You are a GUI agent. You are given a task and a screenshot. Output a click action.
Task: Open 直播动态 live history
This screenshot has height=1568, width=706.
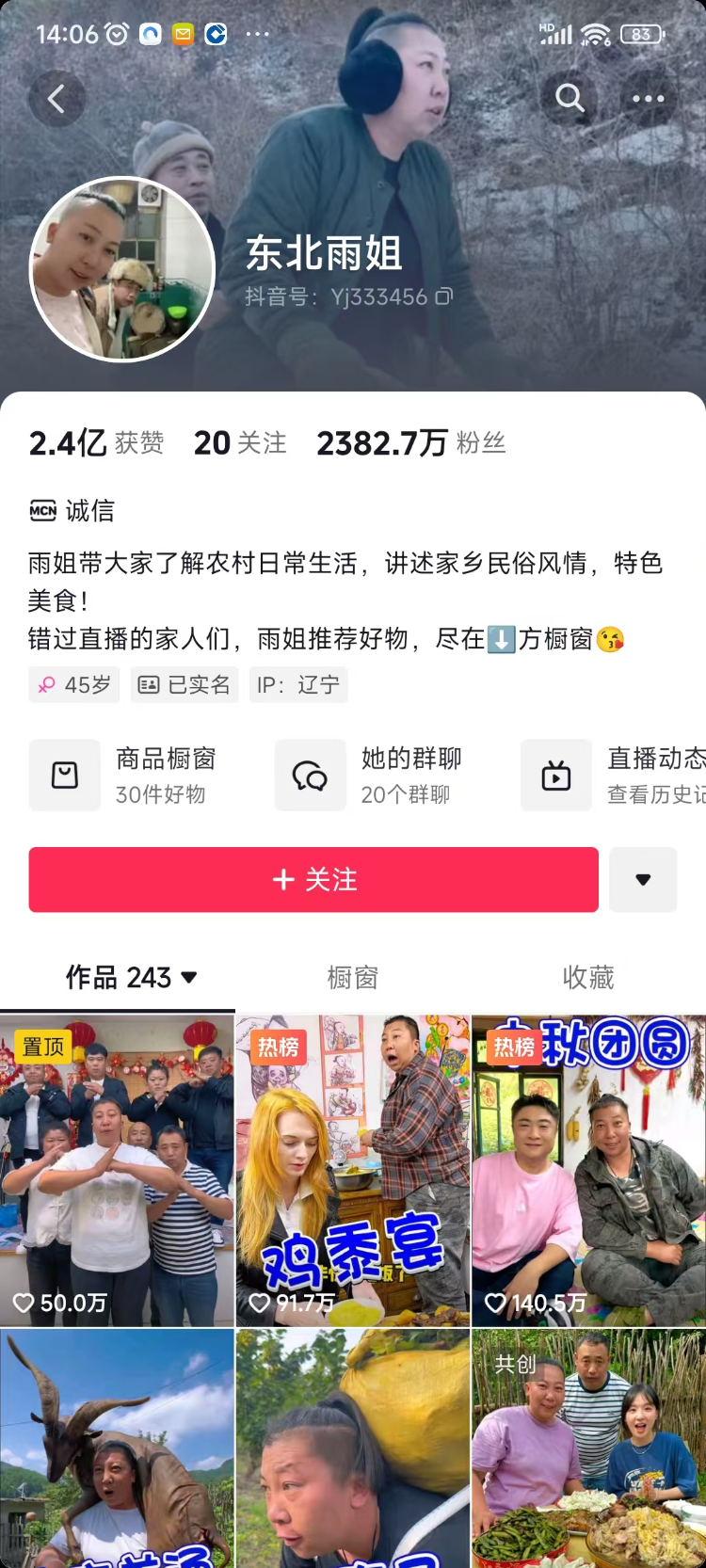pyautogui.click(x=614, y=776)
